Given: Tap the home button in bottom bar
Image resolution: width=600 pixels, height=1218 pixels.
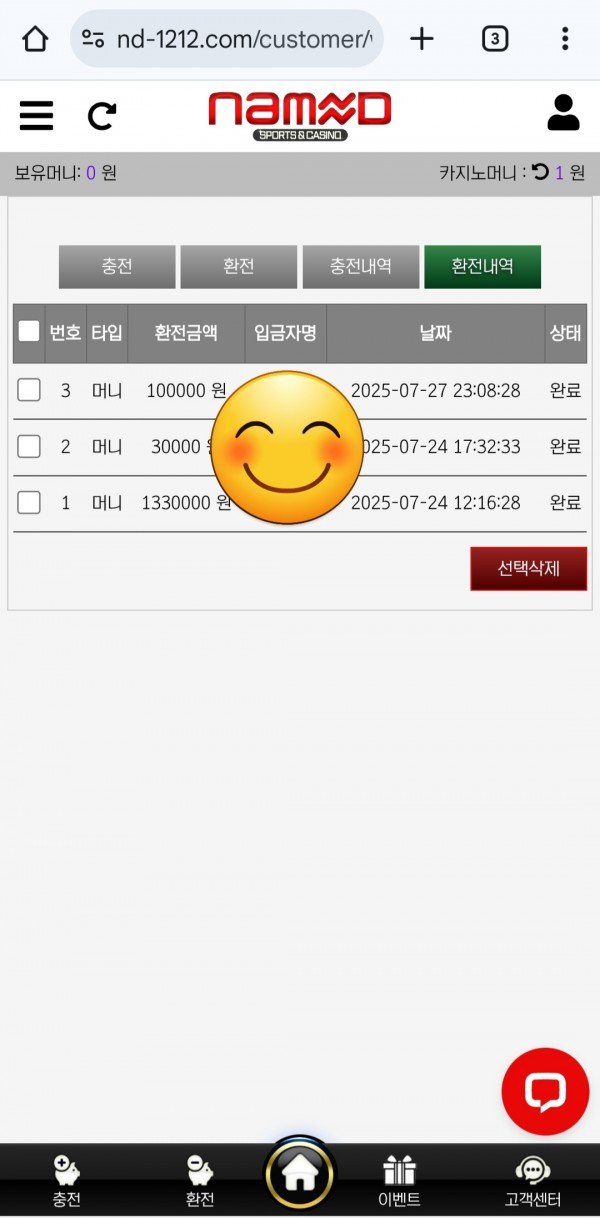Looking at the screenshot, I should coord(300,1174).
